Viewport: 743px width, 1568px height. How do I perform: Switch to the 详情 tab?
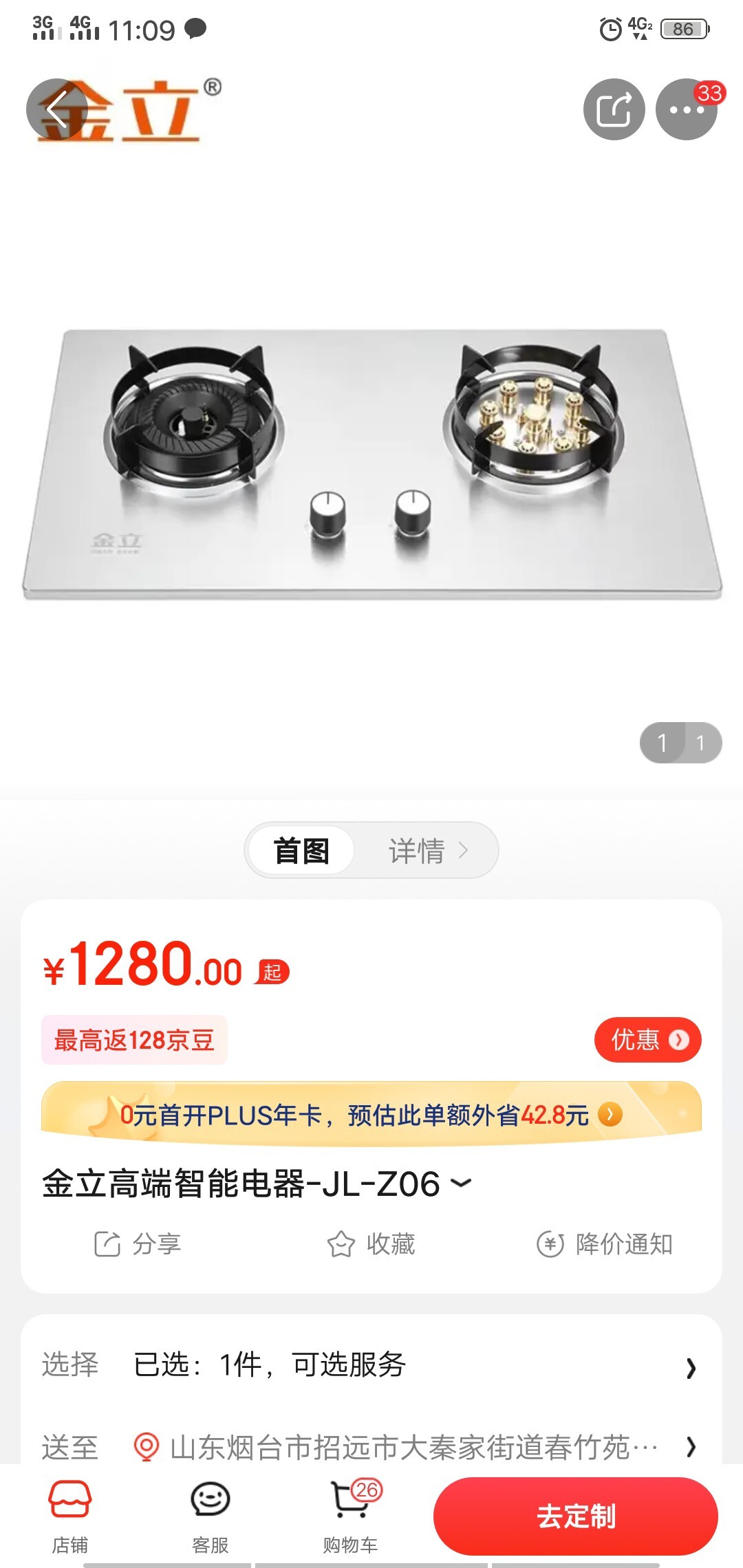(427, 851)
